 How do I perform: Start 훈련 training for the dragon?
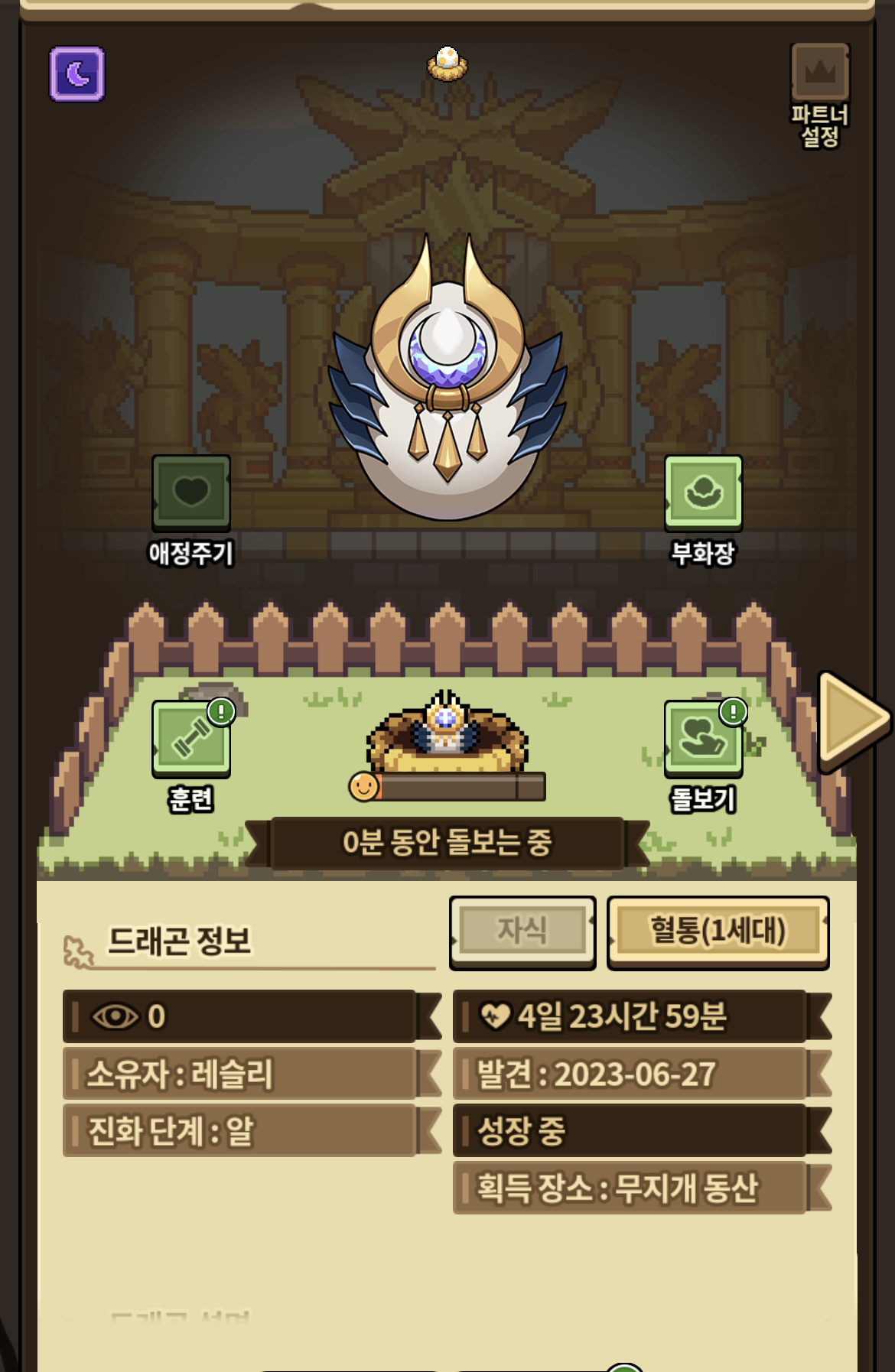click(191, 739)
